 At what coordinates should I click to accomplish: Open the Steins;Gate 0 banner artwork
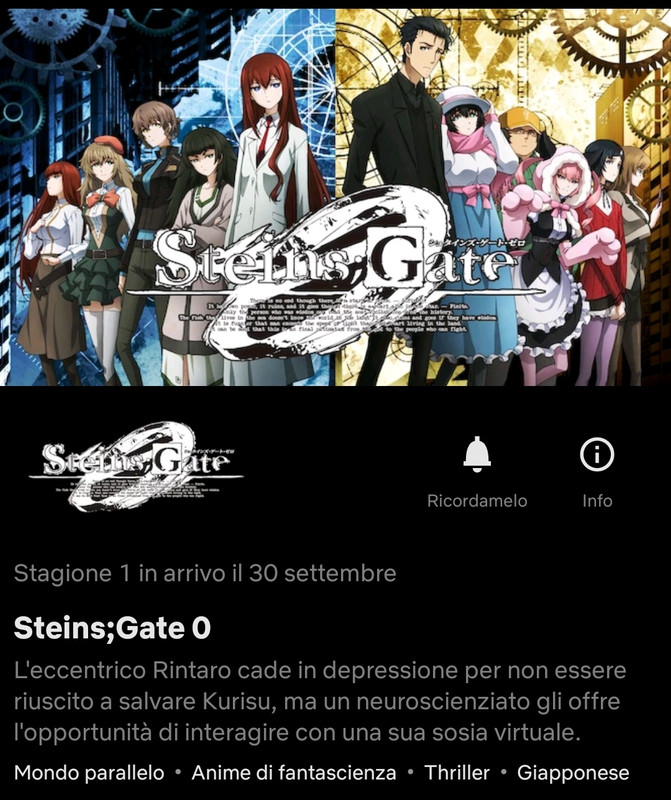pyautogui.click(x=335, y=195)
